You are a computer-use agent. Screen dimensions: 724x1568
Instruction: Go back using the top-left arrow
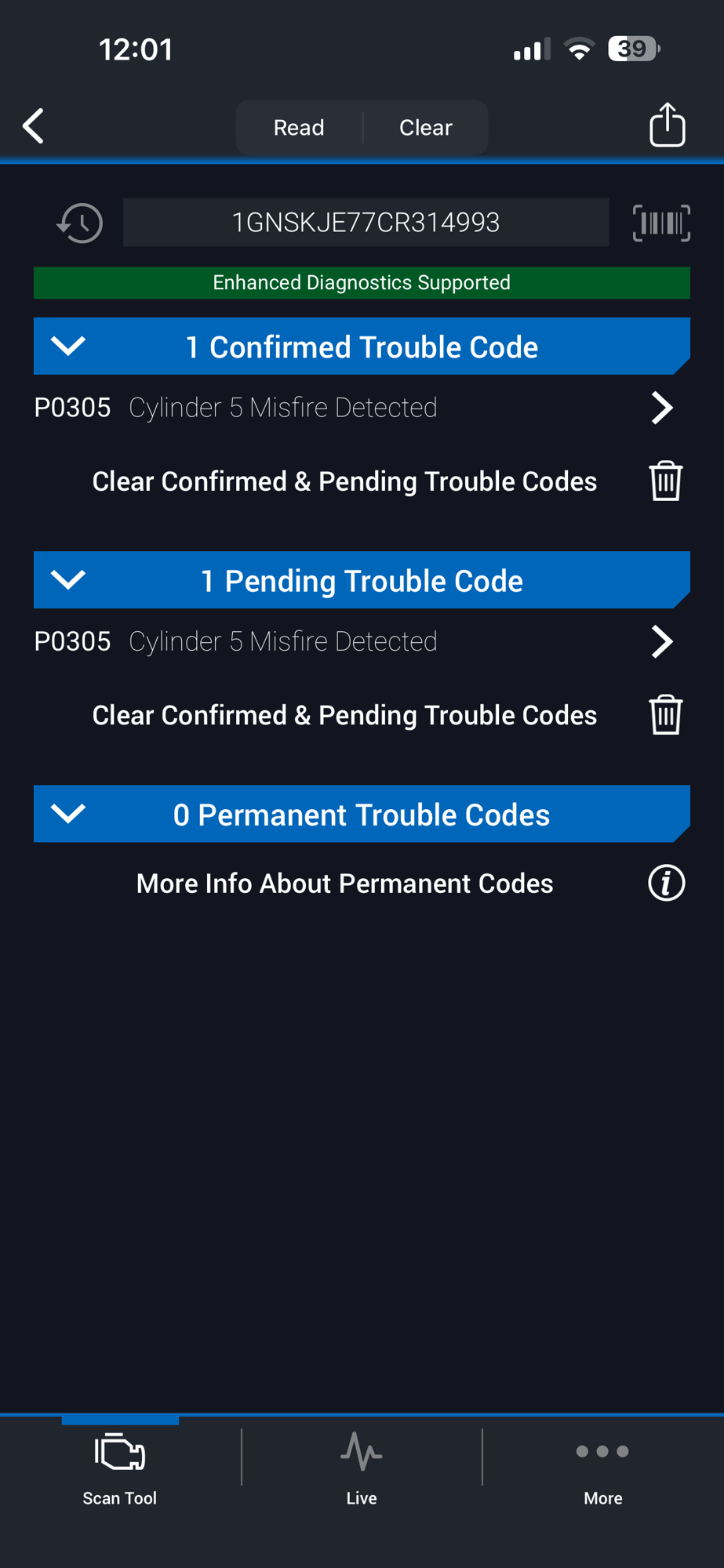33,126
